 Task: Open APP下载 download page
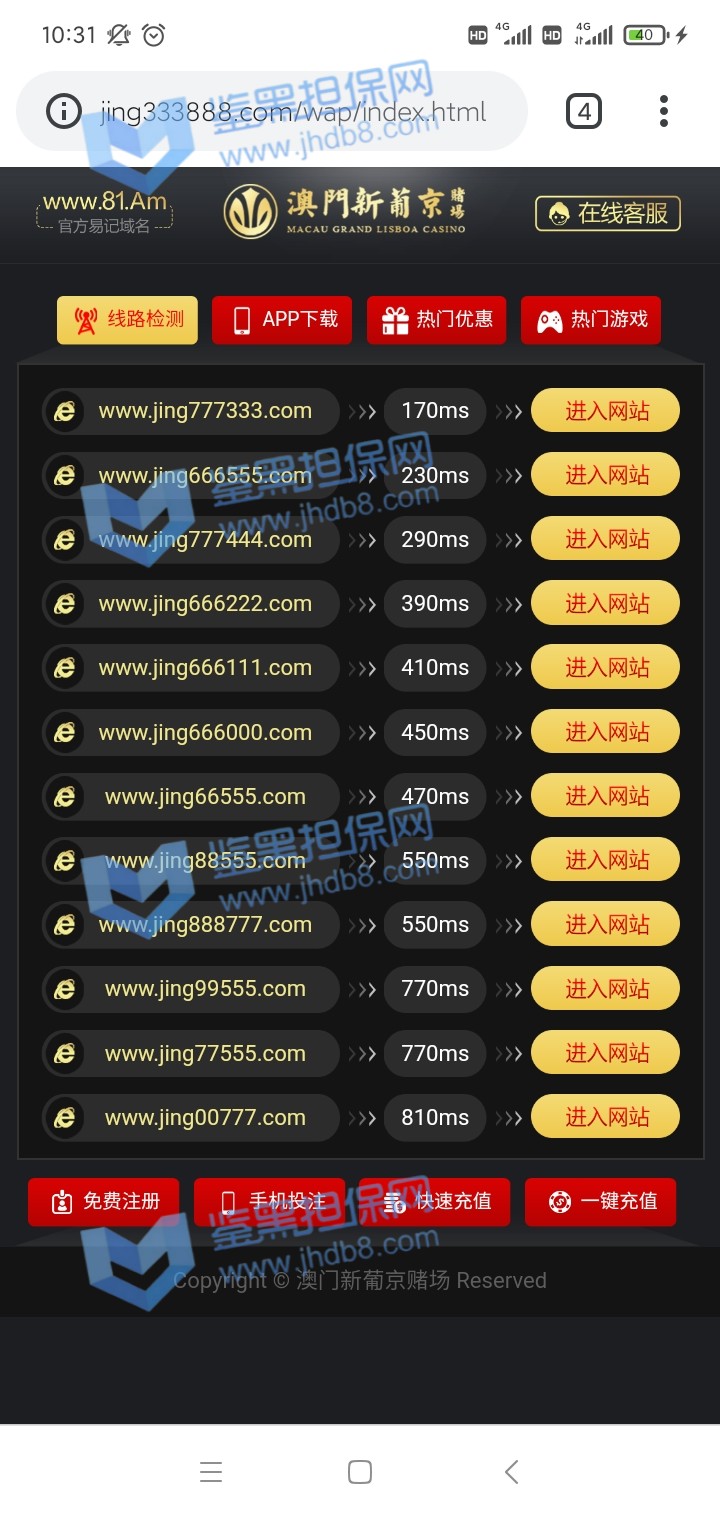282,320
